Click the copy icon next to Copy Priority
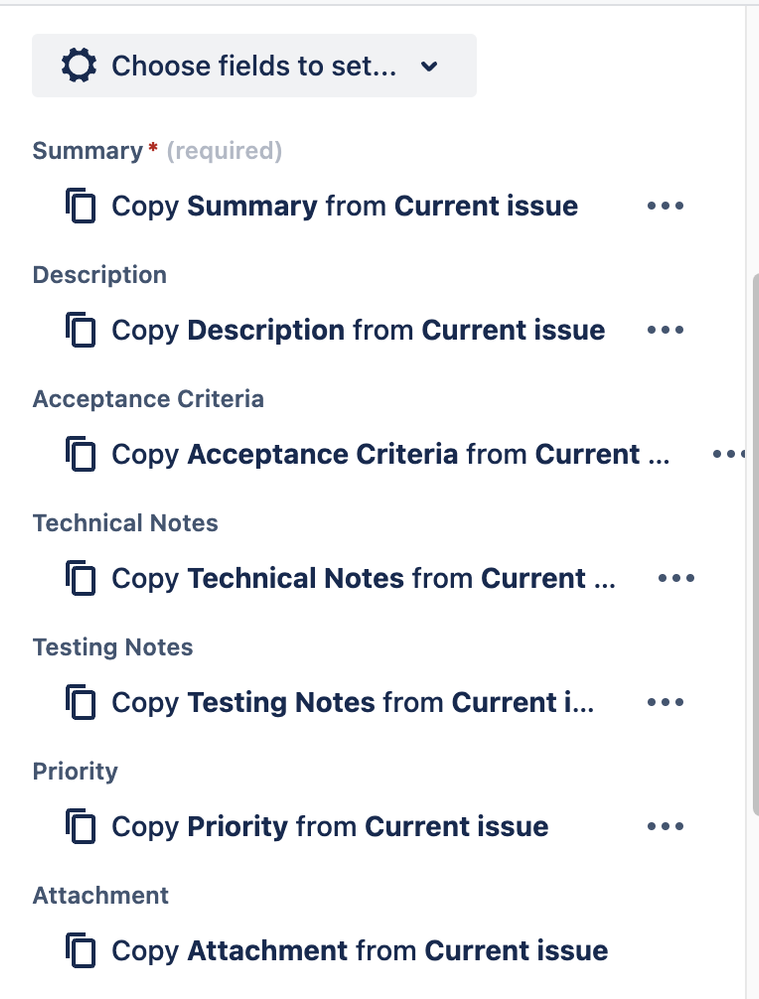 click(x=80, y=826)
